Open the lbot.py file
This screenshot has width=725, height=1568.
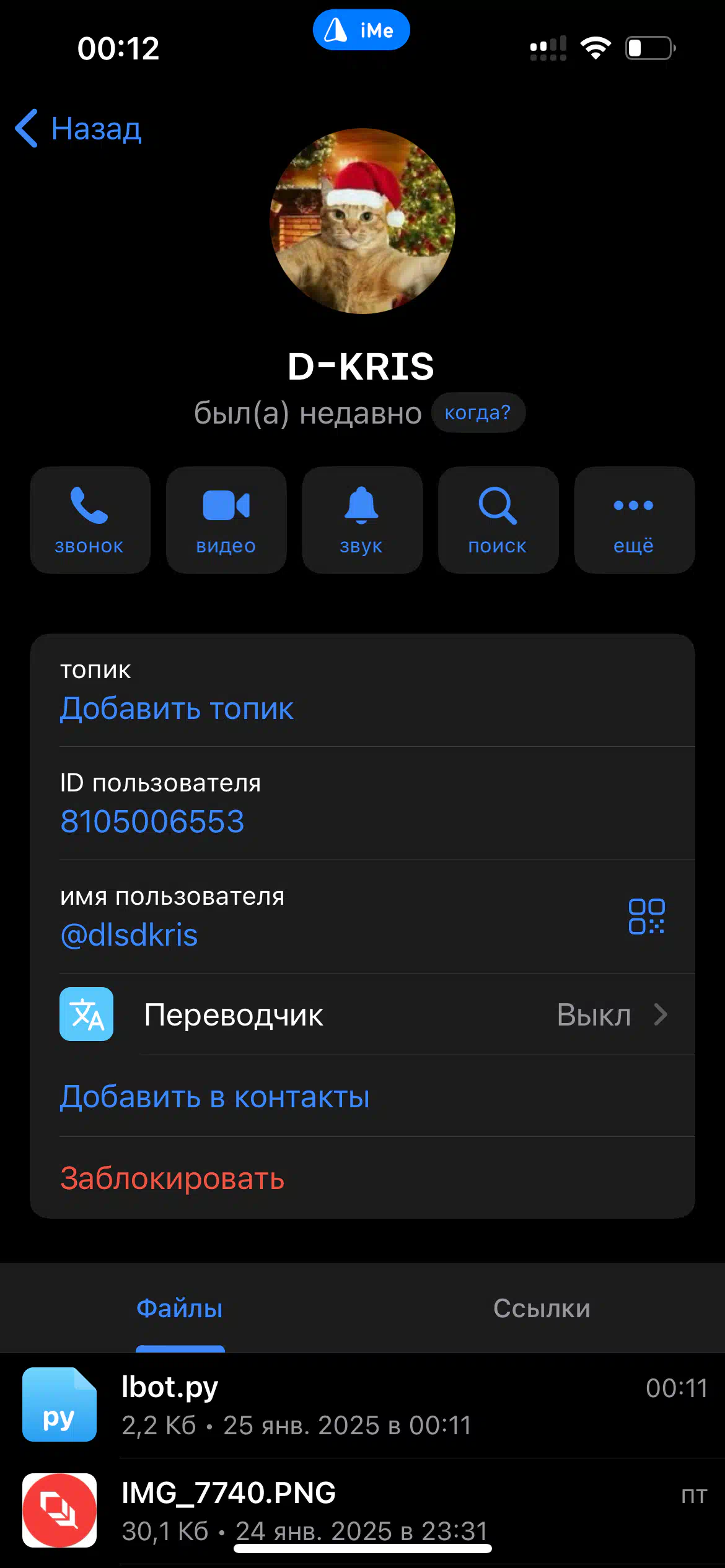click(x=362, y=1405)
